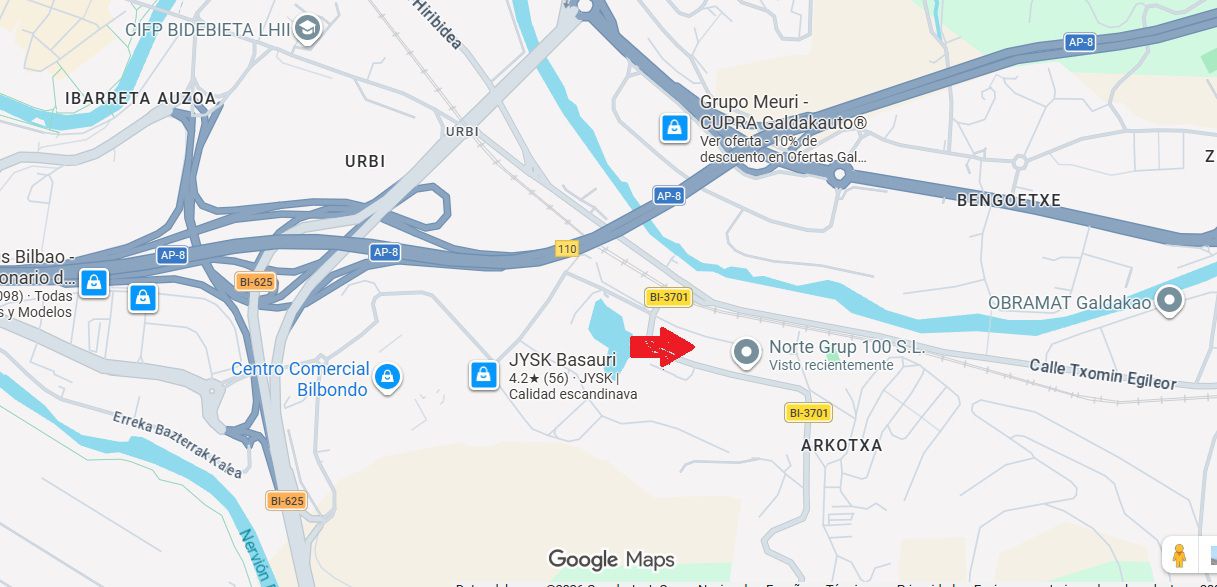This screenshot has width=1217, height=587.
Task: Tap the Grupo Meuri CUPRA Galdakauto pin
Action: click(x=675, y=128)
